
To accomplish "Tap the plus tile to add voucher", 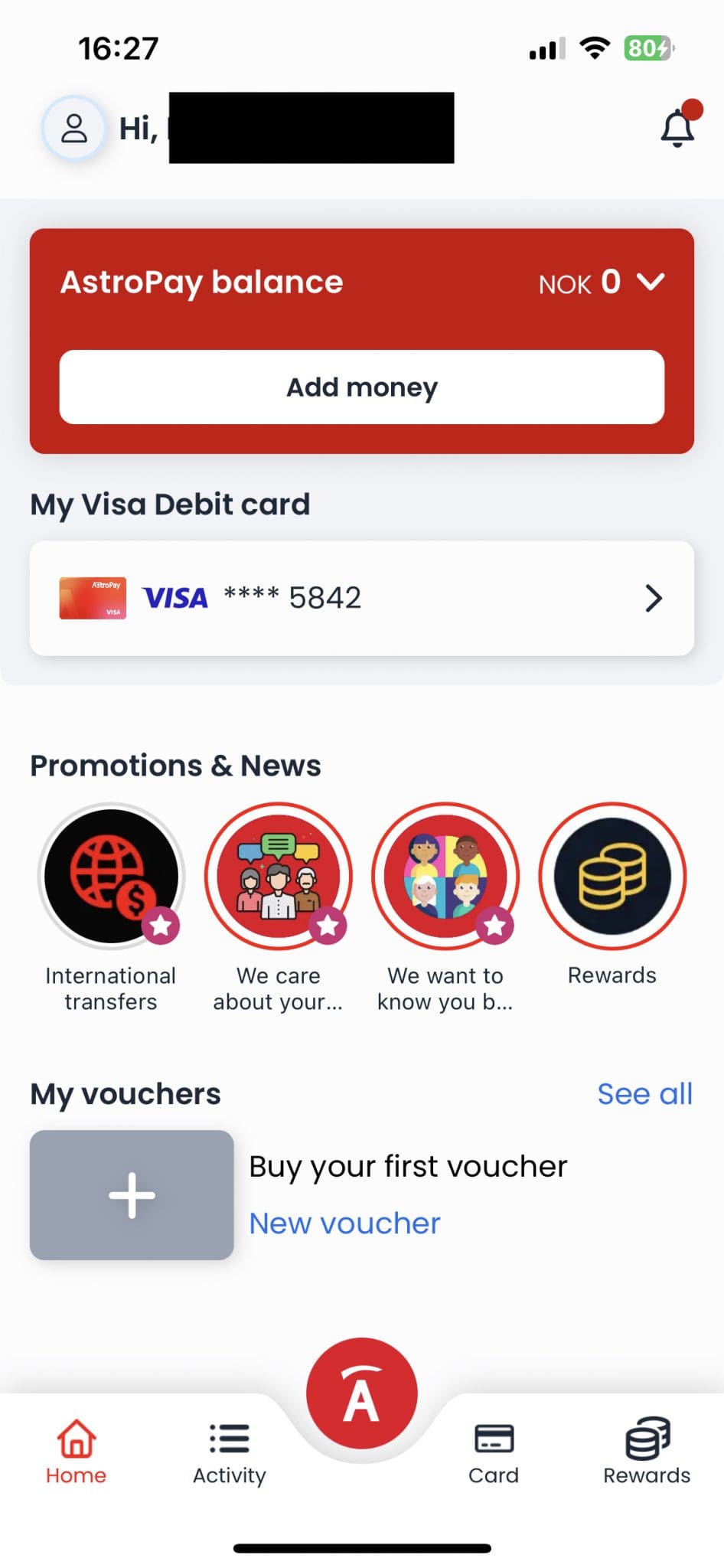I will pos(132,1195).
